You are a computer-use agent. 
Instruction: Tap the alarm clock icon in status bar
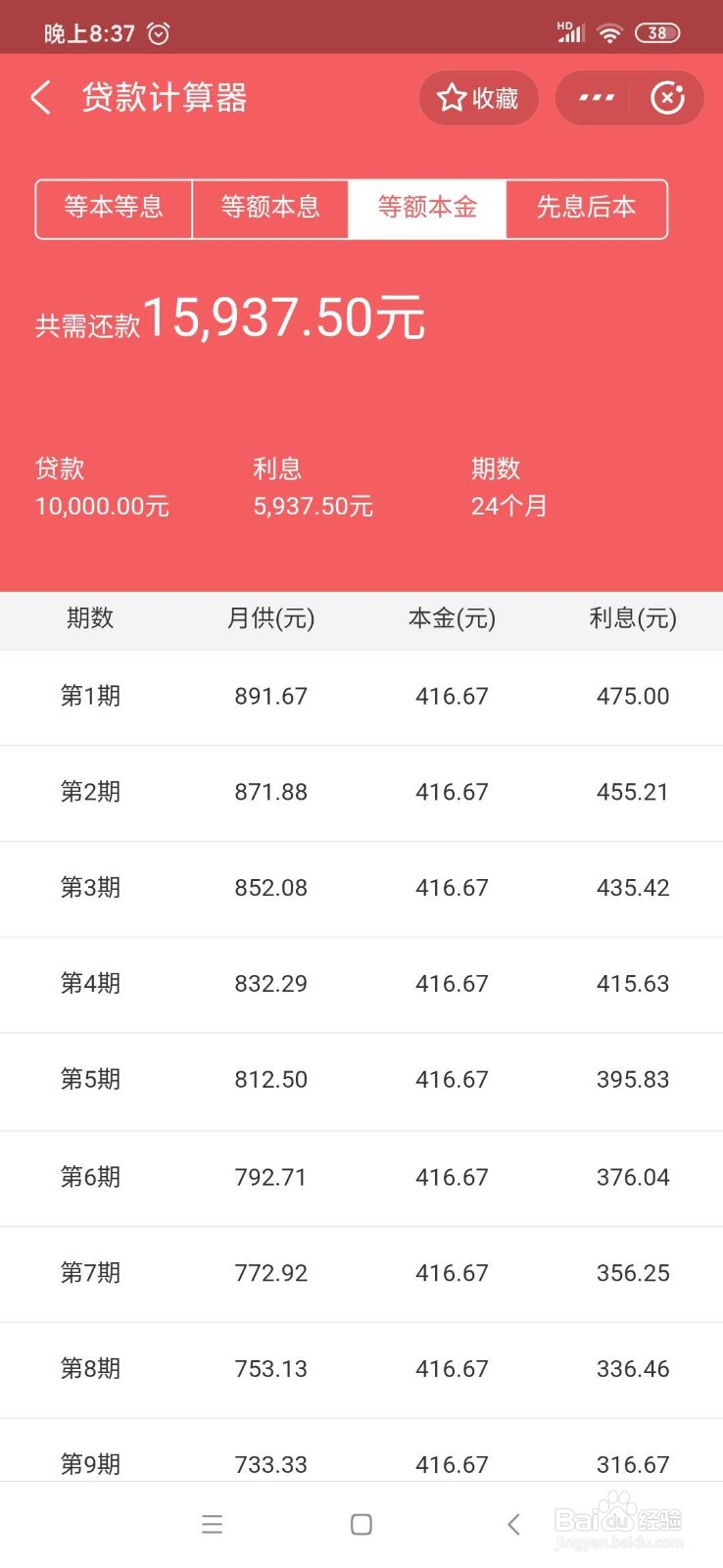pyautogui.click(x=158, y=32)
